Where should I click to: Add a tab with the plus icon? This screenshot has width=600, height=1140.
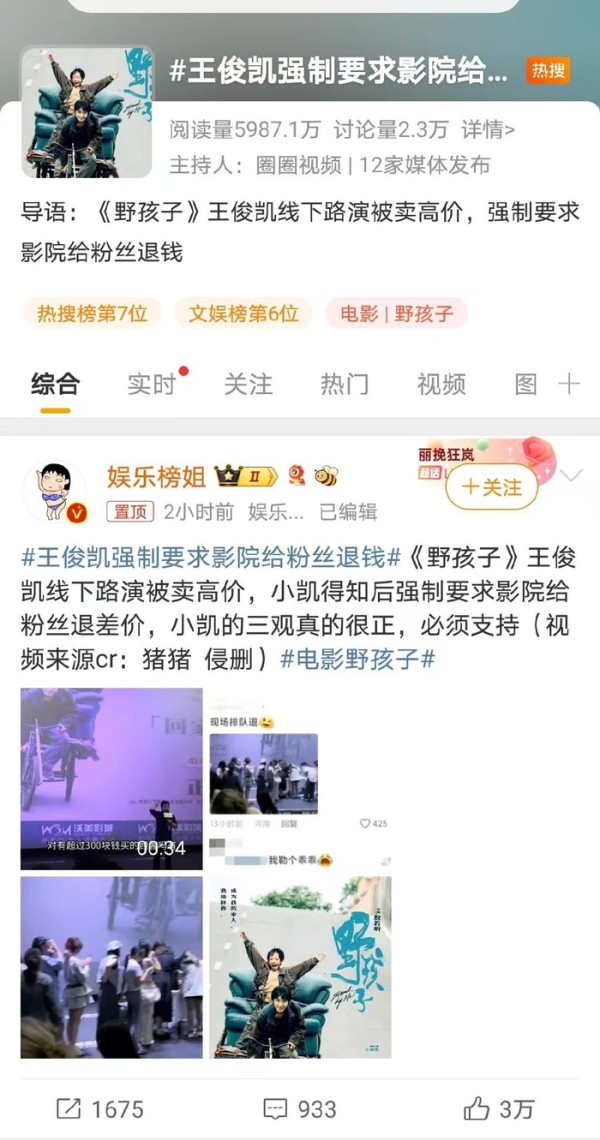coord(569,384)
